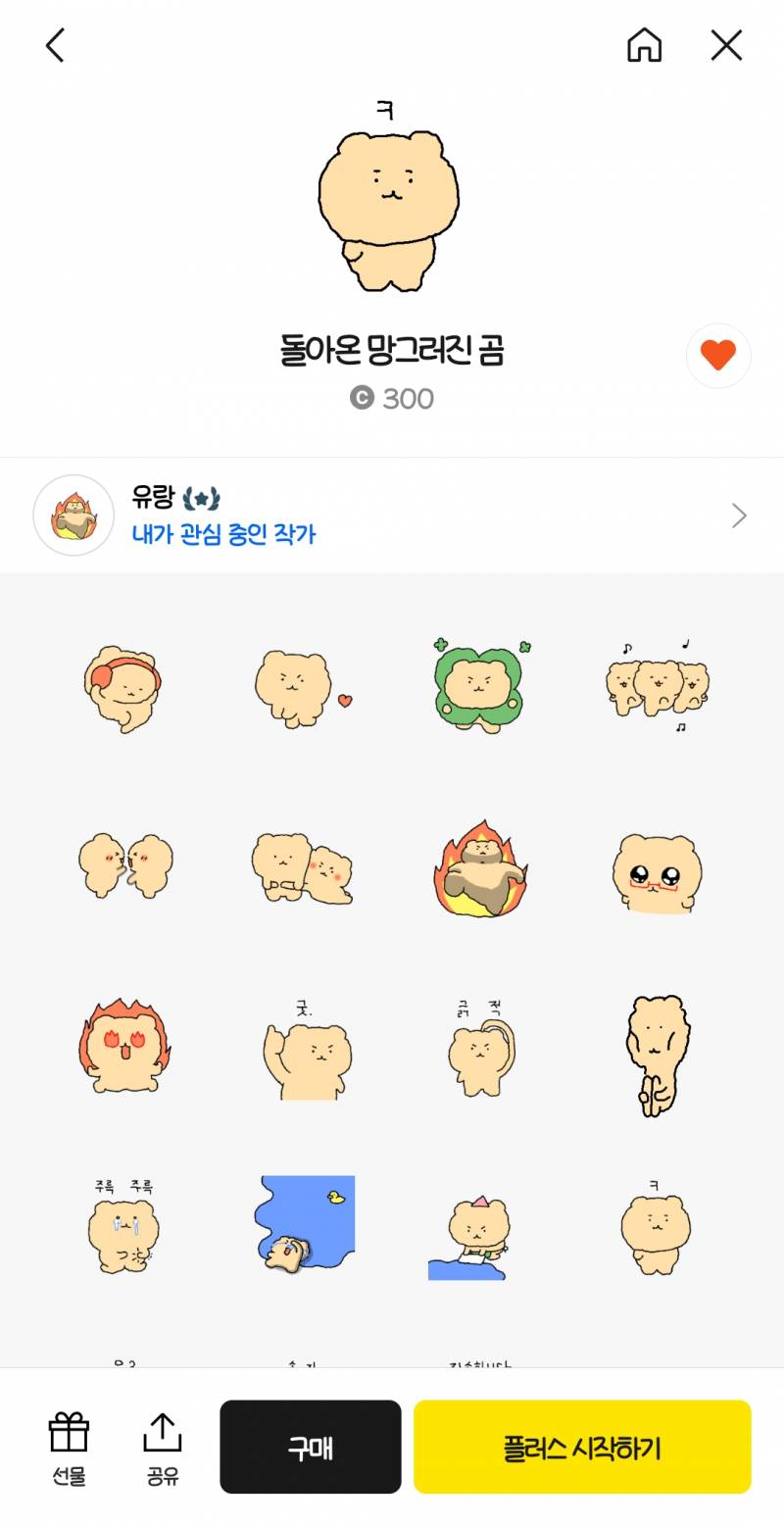Open the artist 유랑 profile picture

[73, 515]
